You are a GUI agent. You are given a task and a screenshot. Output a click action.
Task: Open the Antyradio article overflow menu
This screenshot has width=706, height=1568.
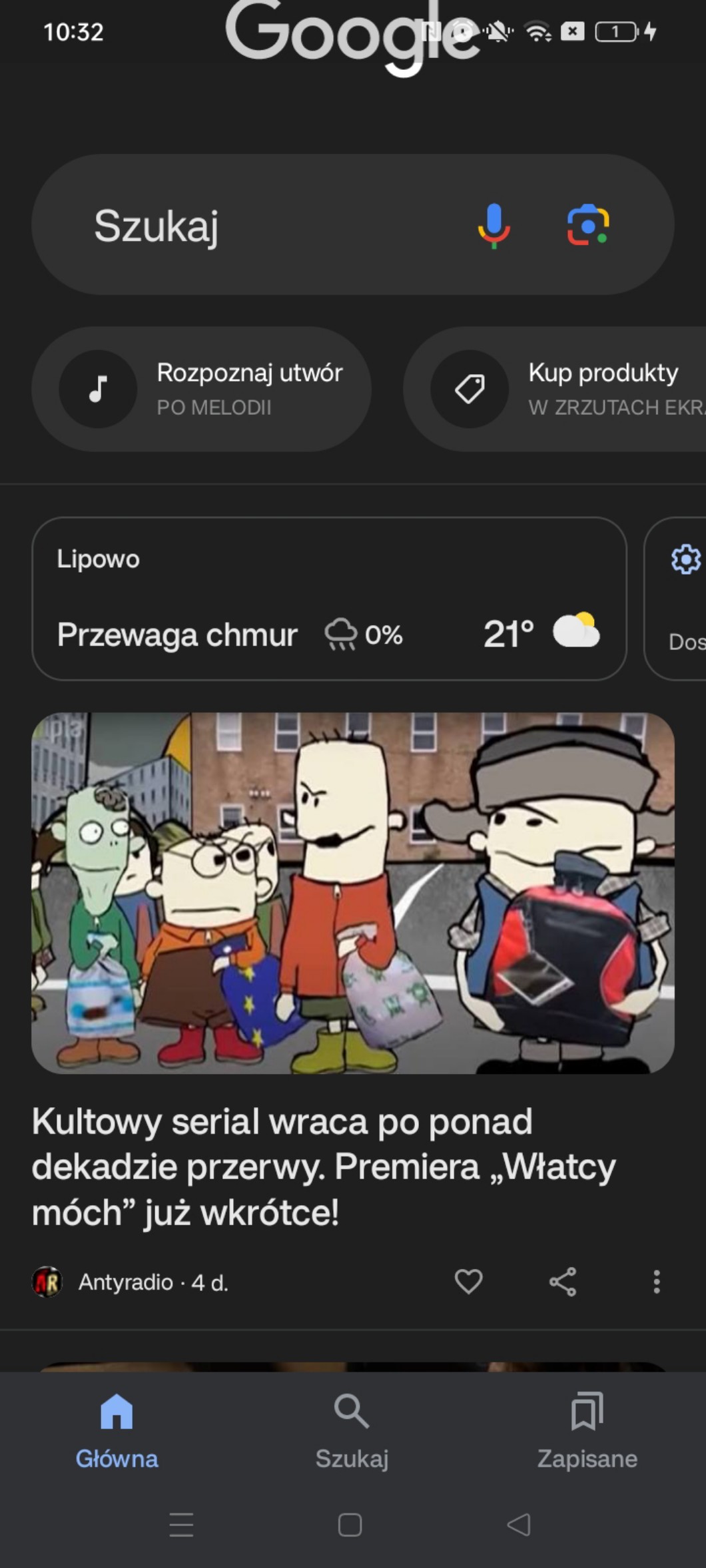coord(657,1282)
